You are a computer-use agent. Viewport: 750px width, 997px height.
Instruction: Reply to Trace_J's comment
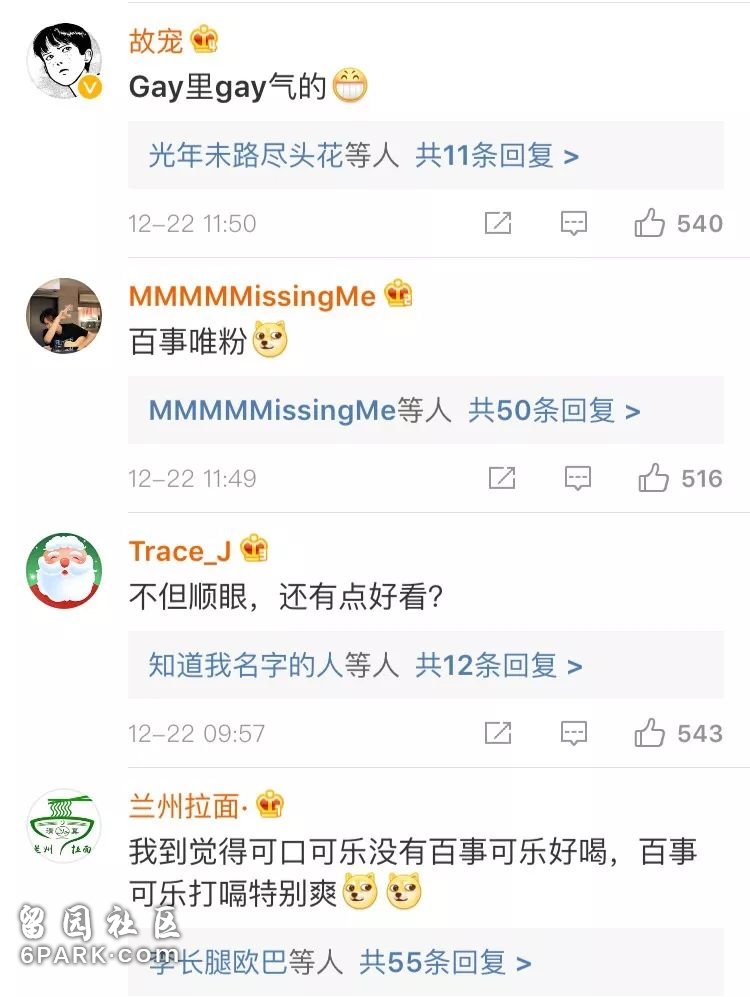[x=573, y=733]
